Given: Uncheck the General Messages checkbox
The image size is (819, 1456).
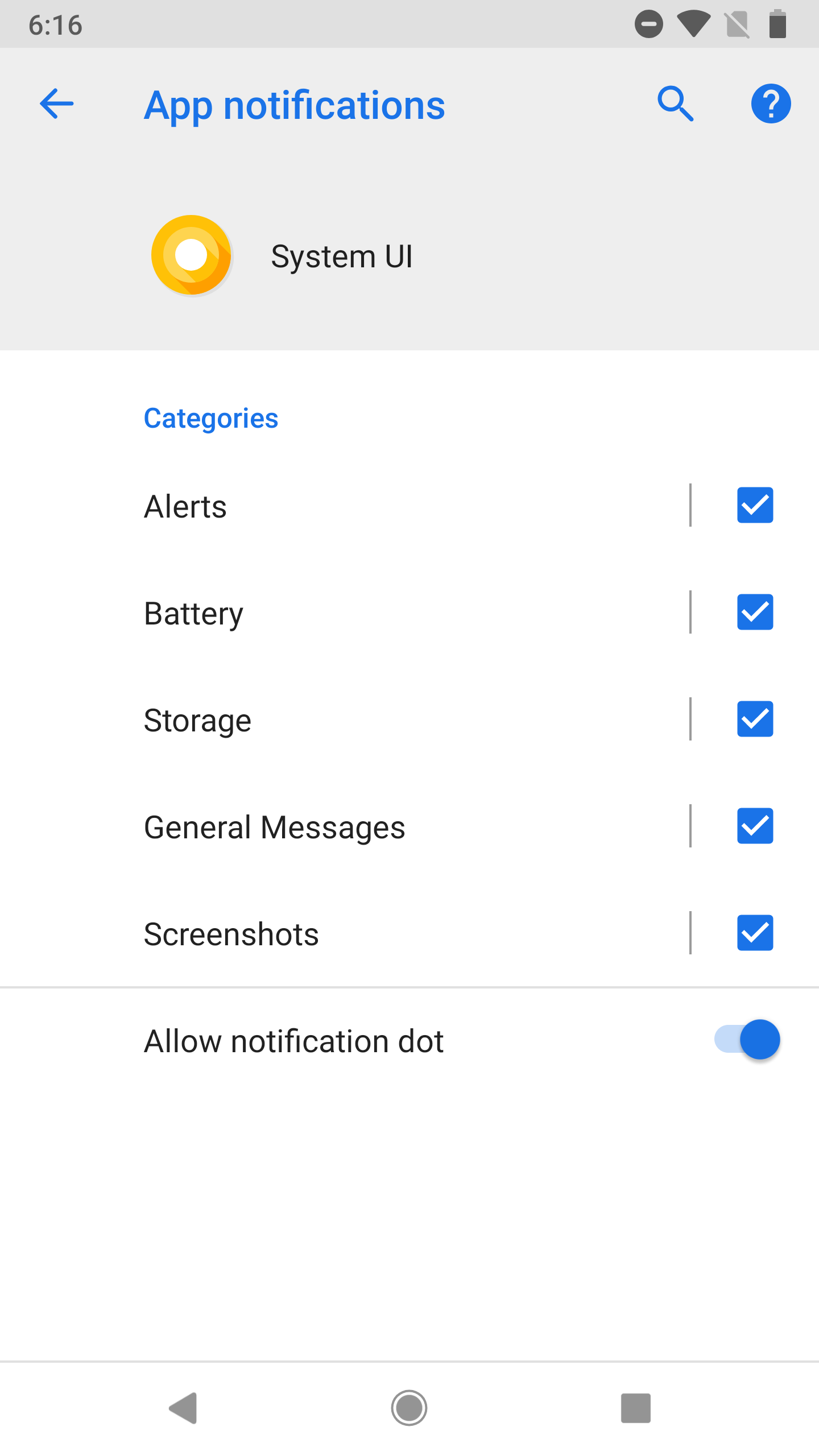Looking at the screenshot, I should (755, 826).
